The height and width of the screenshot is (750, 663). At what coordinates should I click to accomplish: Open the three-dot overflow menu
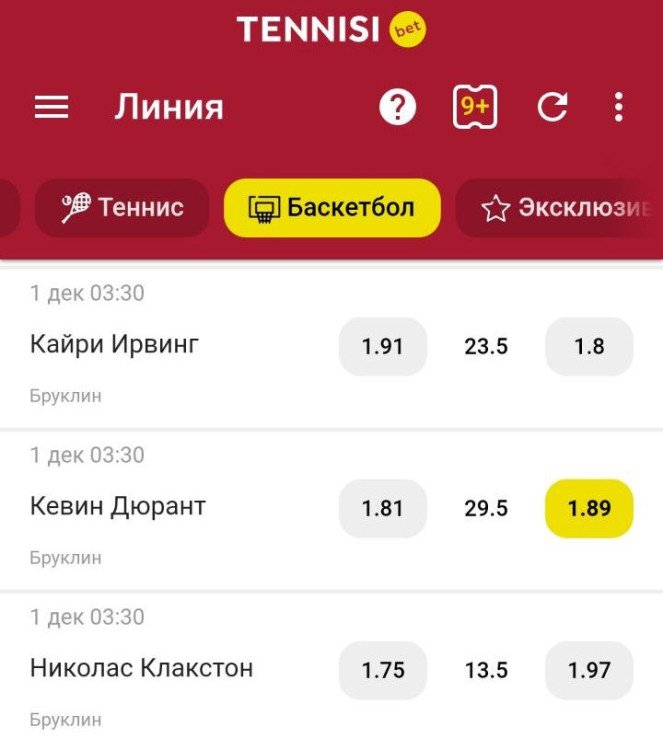(x=619, y=107)
